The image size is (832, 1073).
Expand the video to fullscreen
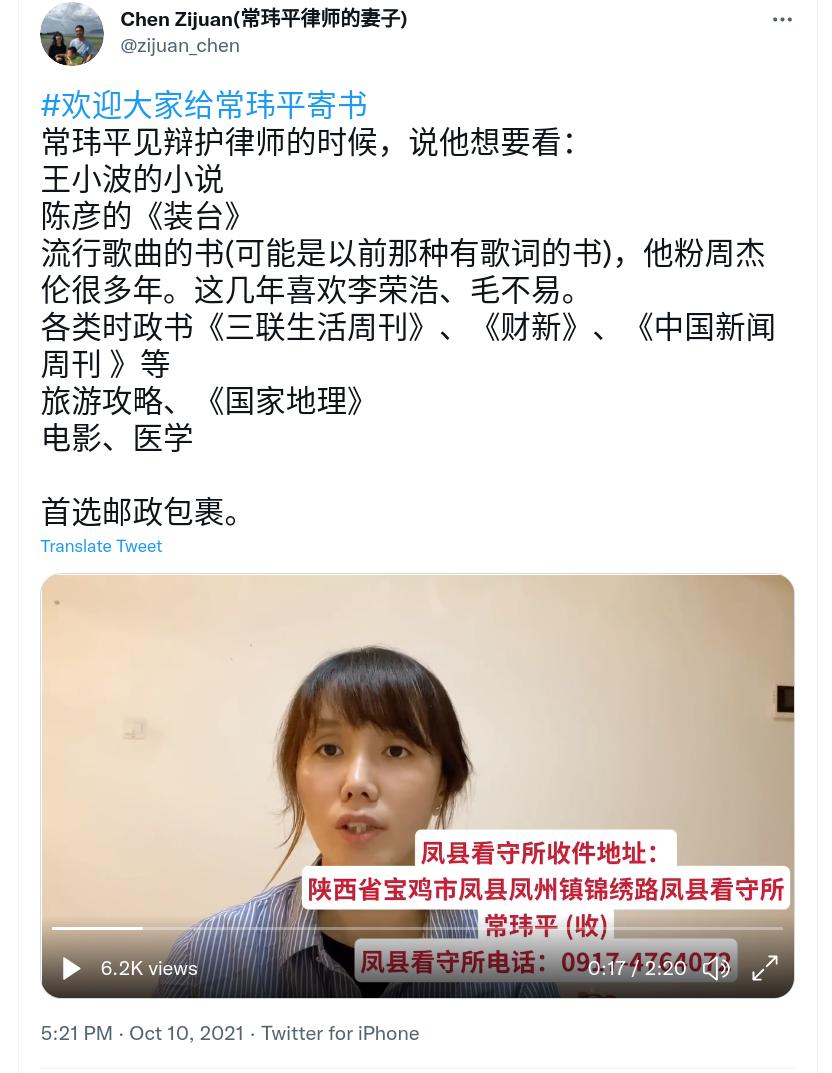tap(764, 968)
